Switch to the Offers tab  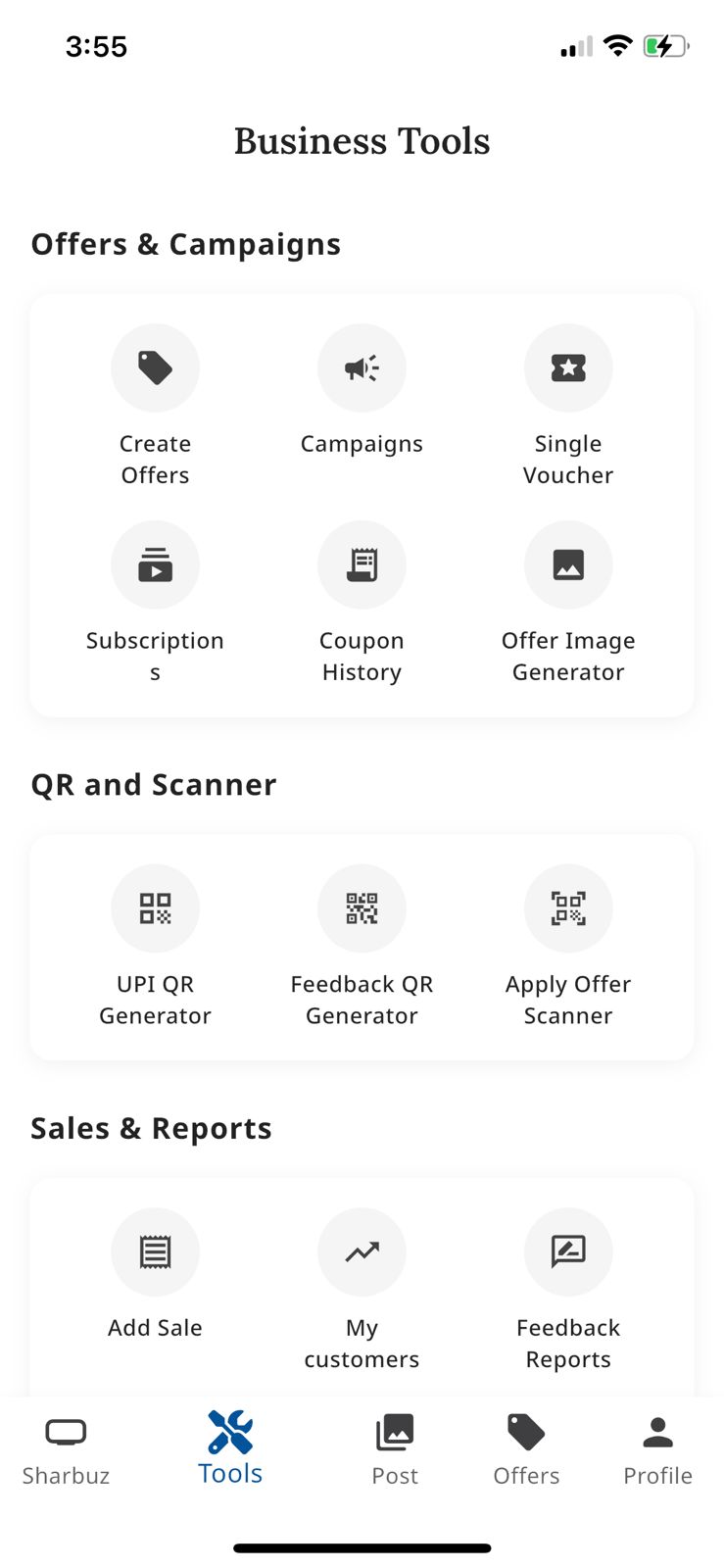(526, 1450)
